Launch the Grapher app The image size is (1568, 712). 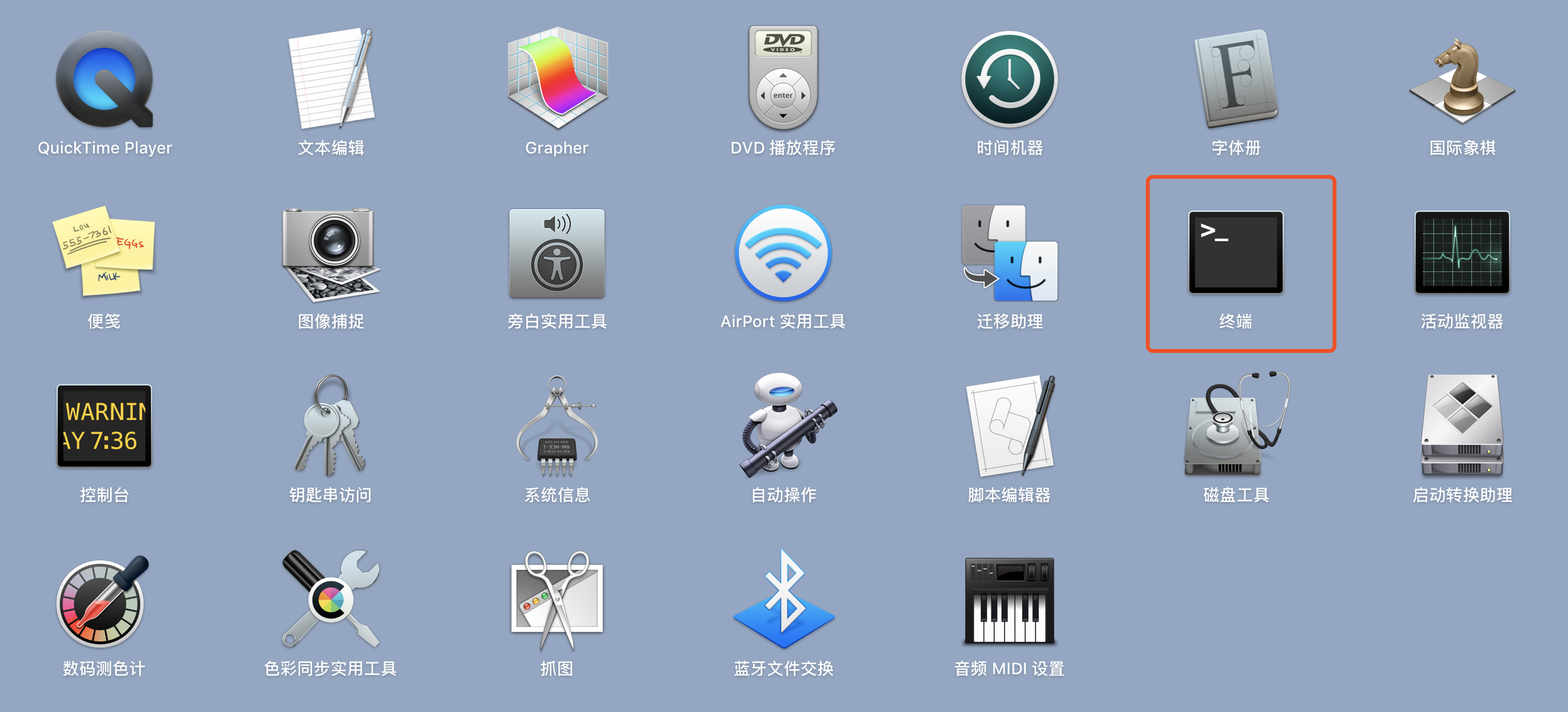[x=557, y=79]
